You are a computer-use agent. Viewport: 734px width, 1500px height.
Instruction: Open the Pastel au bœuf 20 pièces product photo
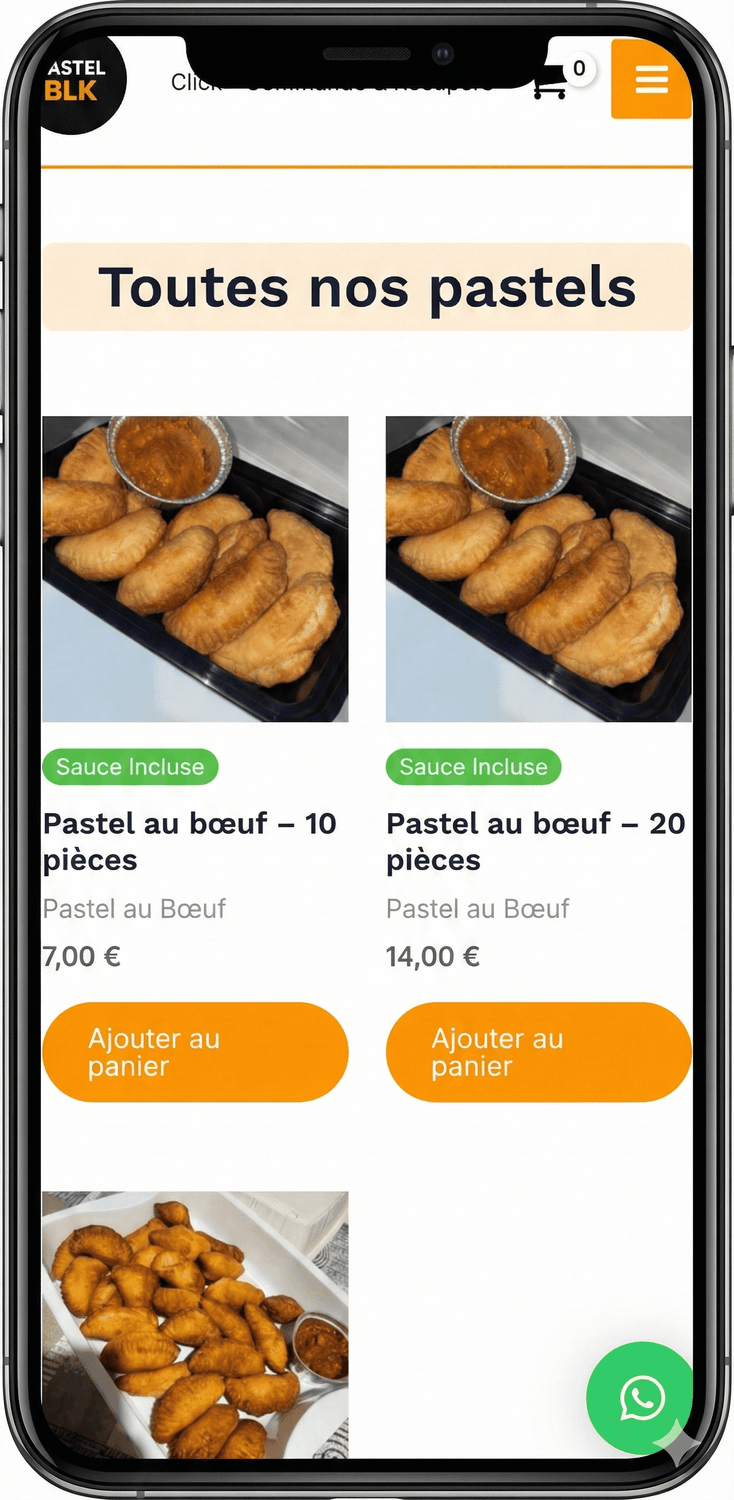[x=538, y=568]
